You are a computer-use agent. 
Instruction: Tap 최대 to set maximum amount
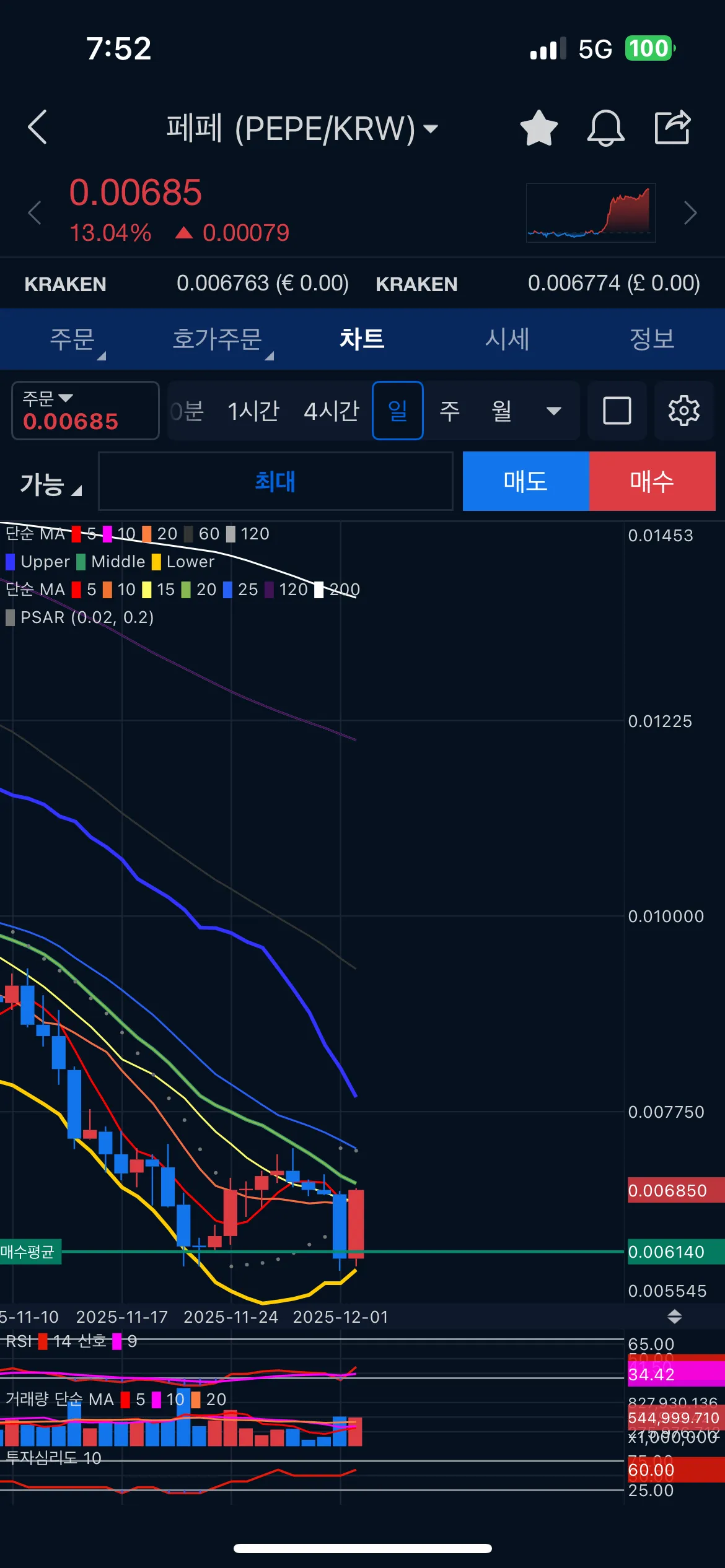pyautogui.click(x=276, y=481)
